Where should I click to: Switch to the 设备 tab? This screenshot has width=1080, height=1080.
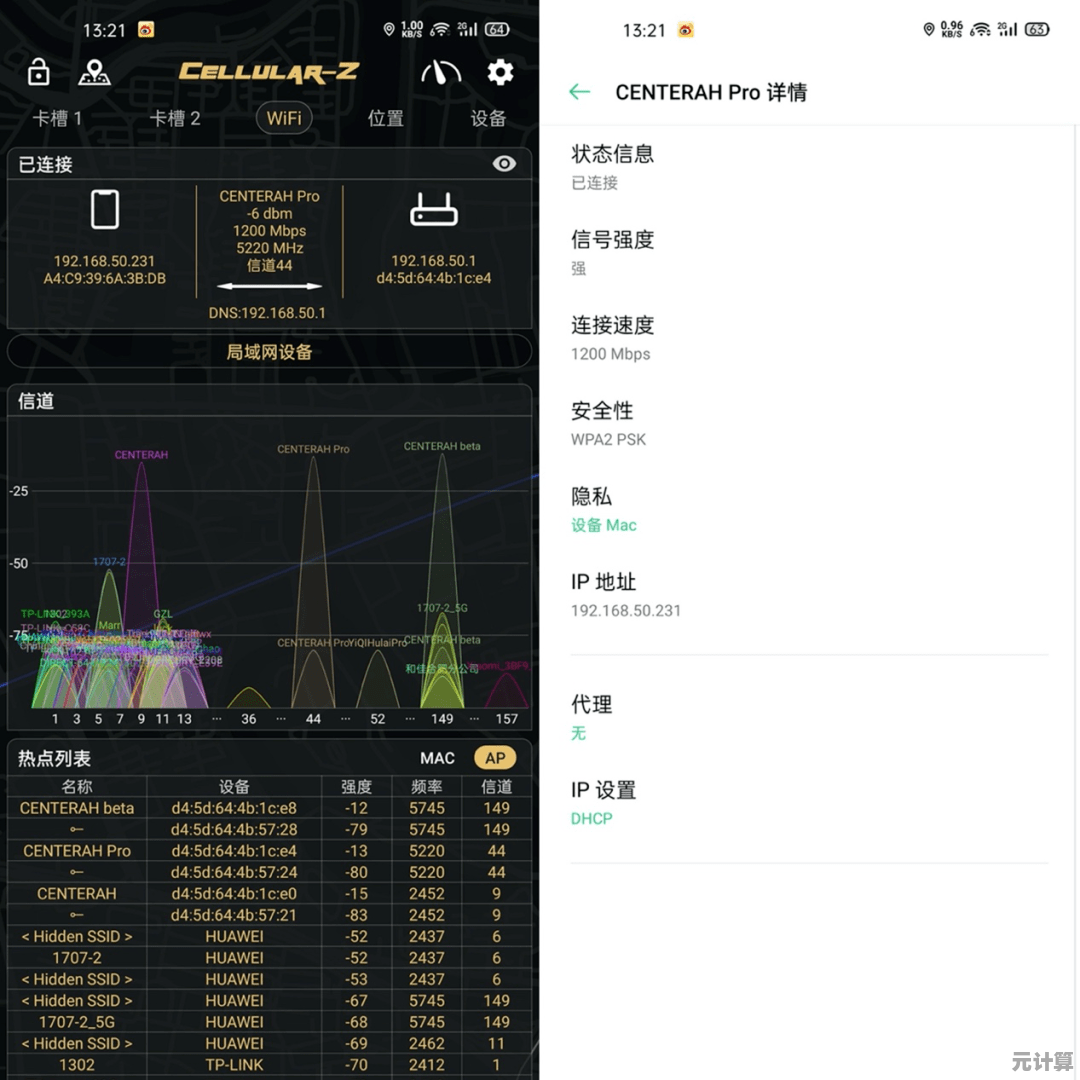[488, 118]
